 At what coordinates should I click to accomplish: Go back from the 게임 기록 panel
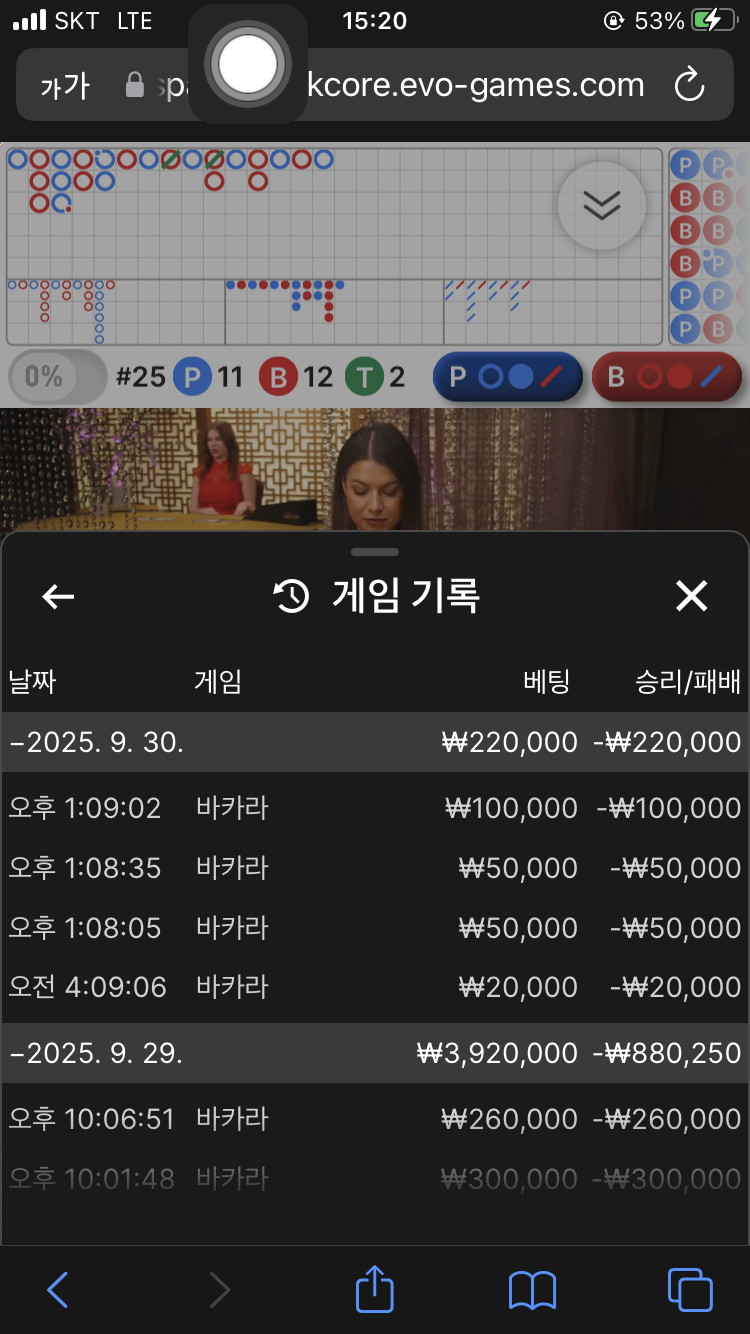(58, 597)
